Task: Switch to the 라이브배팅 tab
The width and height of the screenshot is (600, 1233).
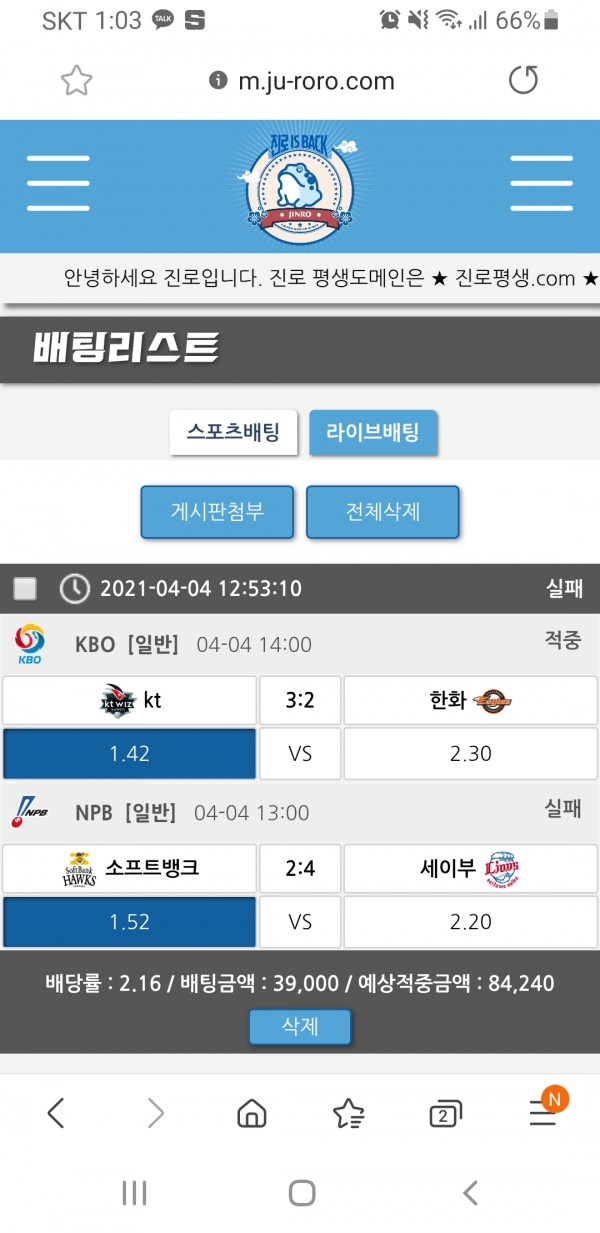Action: click(373, 433)
